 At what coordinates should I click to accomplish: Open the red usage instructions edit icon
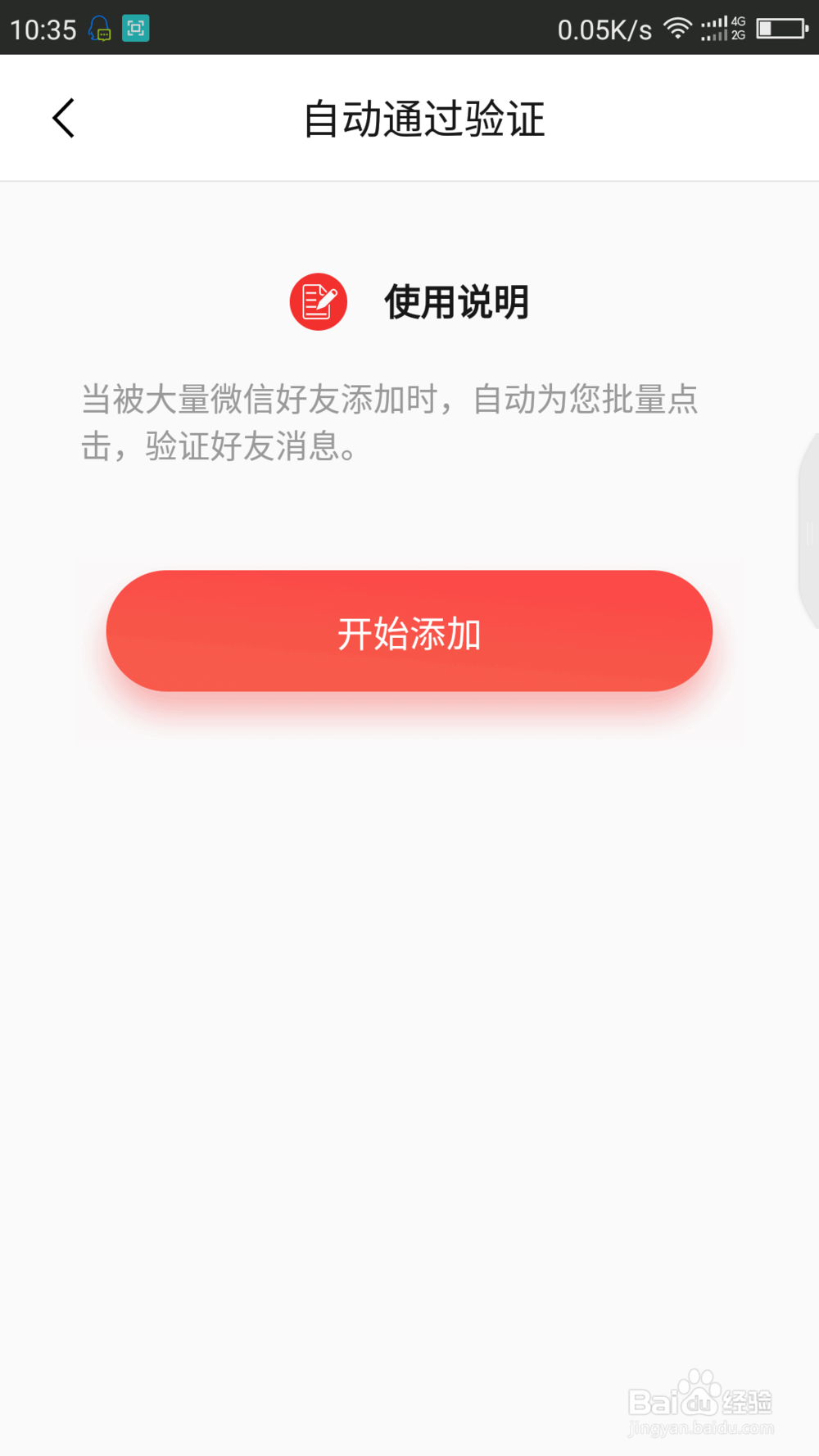pyautogui.click(x=319, y=301)
